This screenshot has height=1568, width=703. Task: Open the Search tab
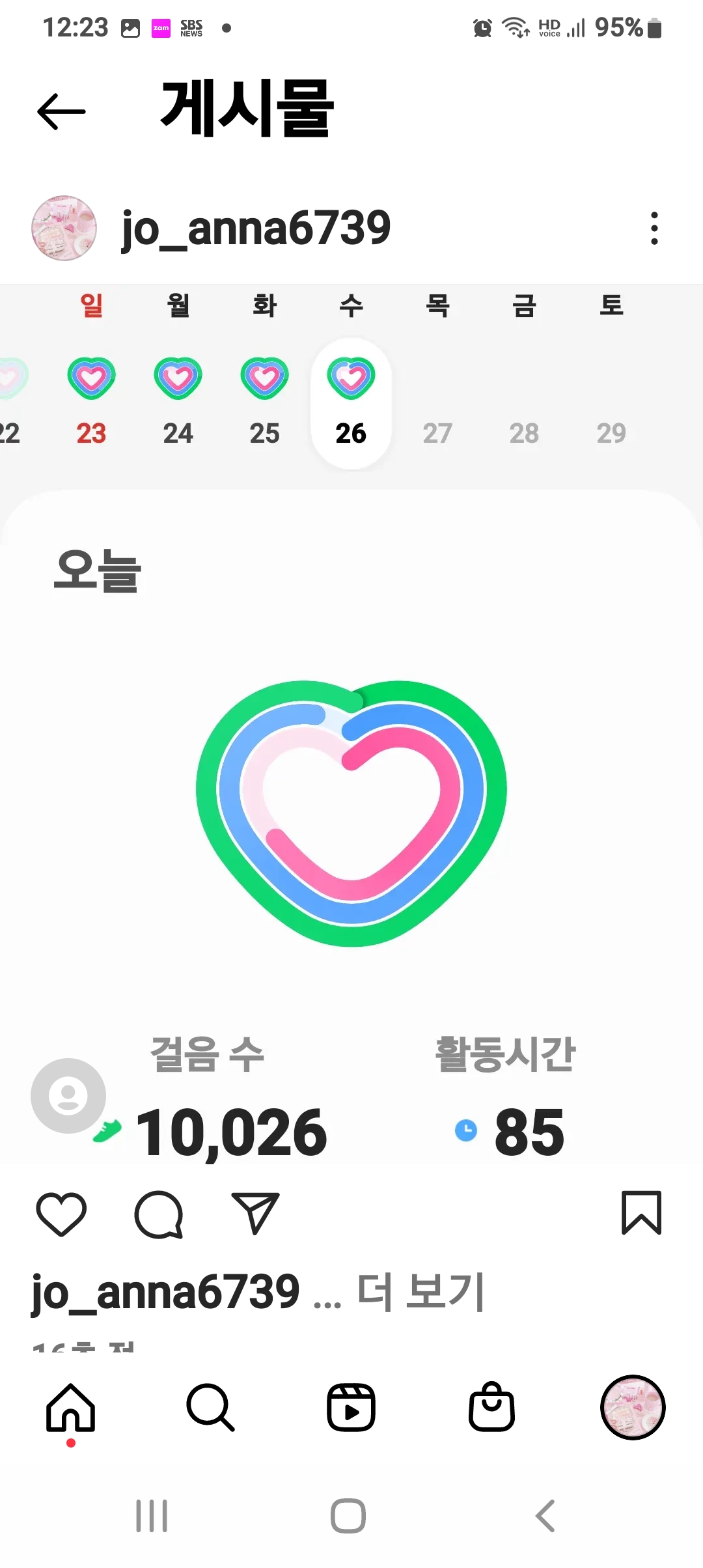[210, 1408]
